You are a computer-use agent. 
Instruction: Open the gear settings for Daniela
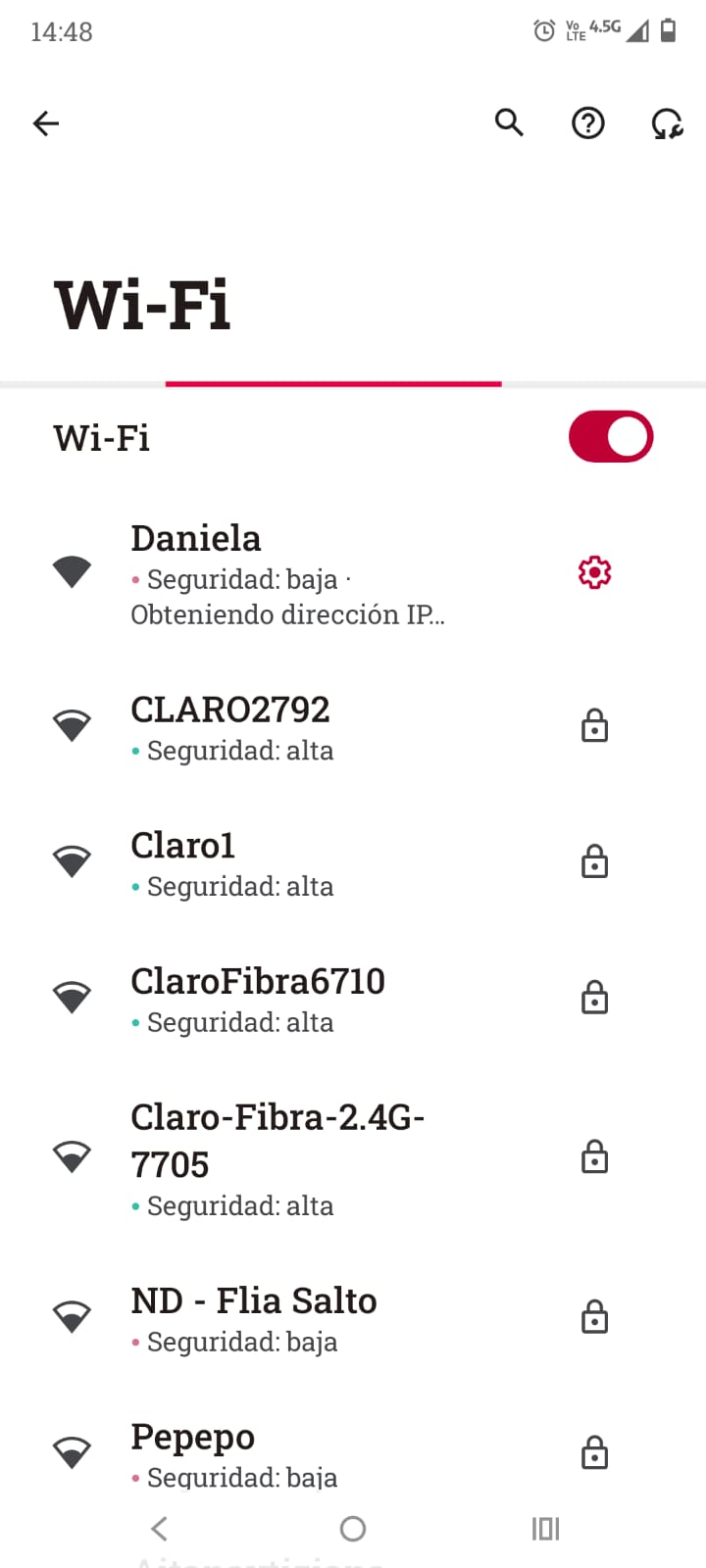point(594,572)
